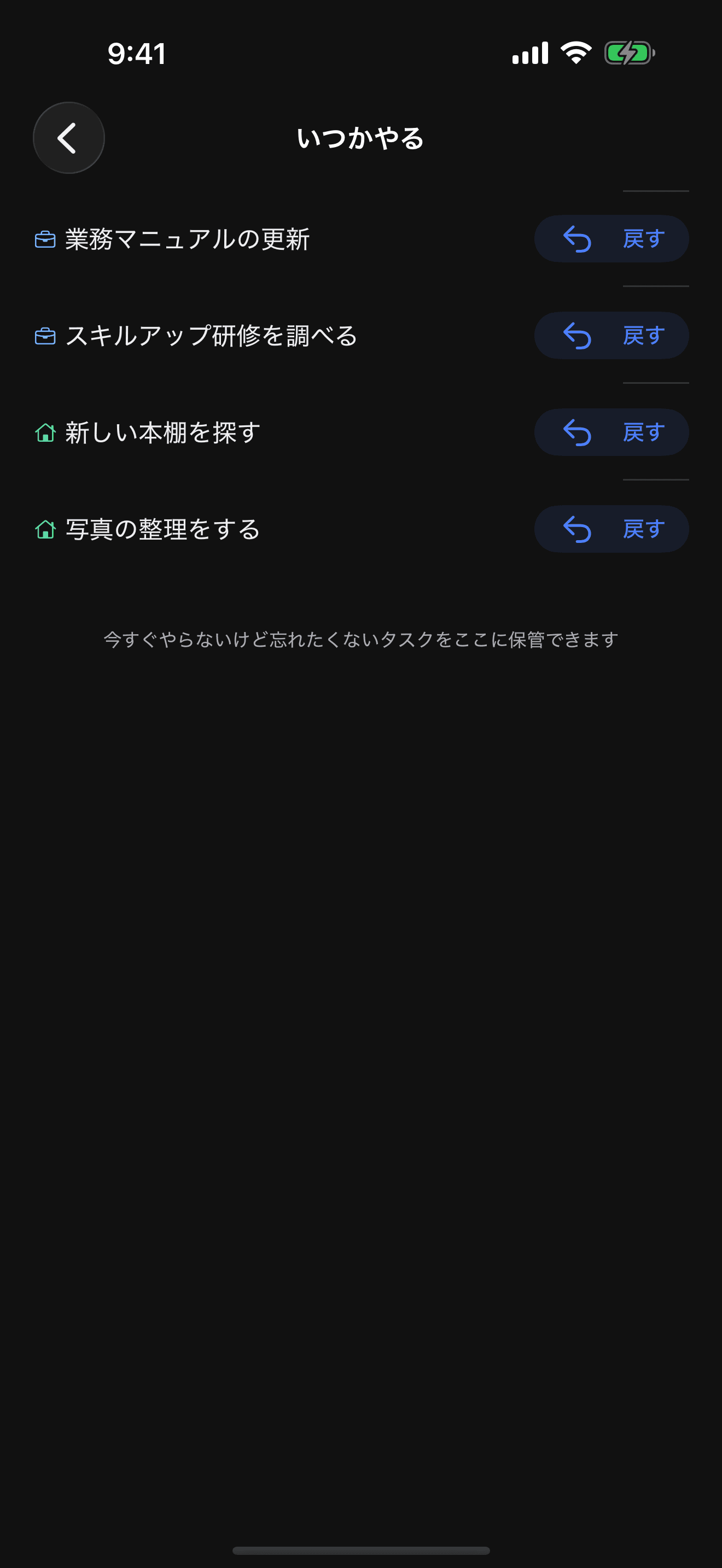The height and width of the screenshot is (1568, 722).
Task: Select the briefcase icon beside 業務マニュアルの更新
Action: tap(45, 238)
